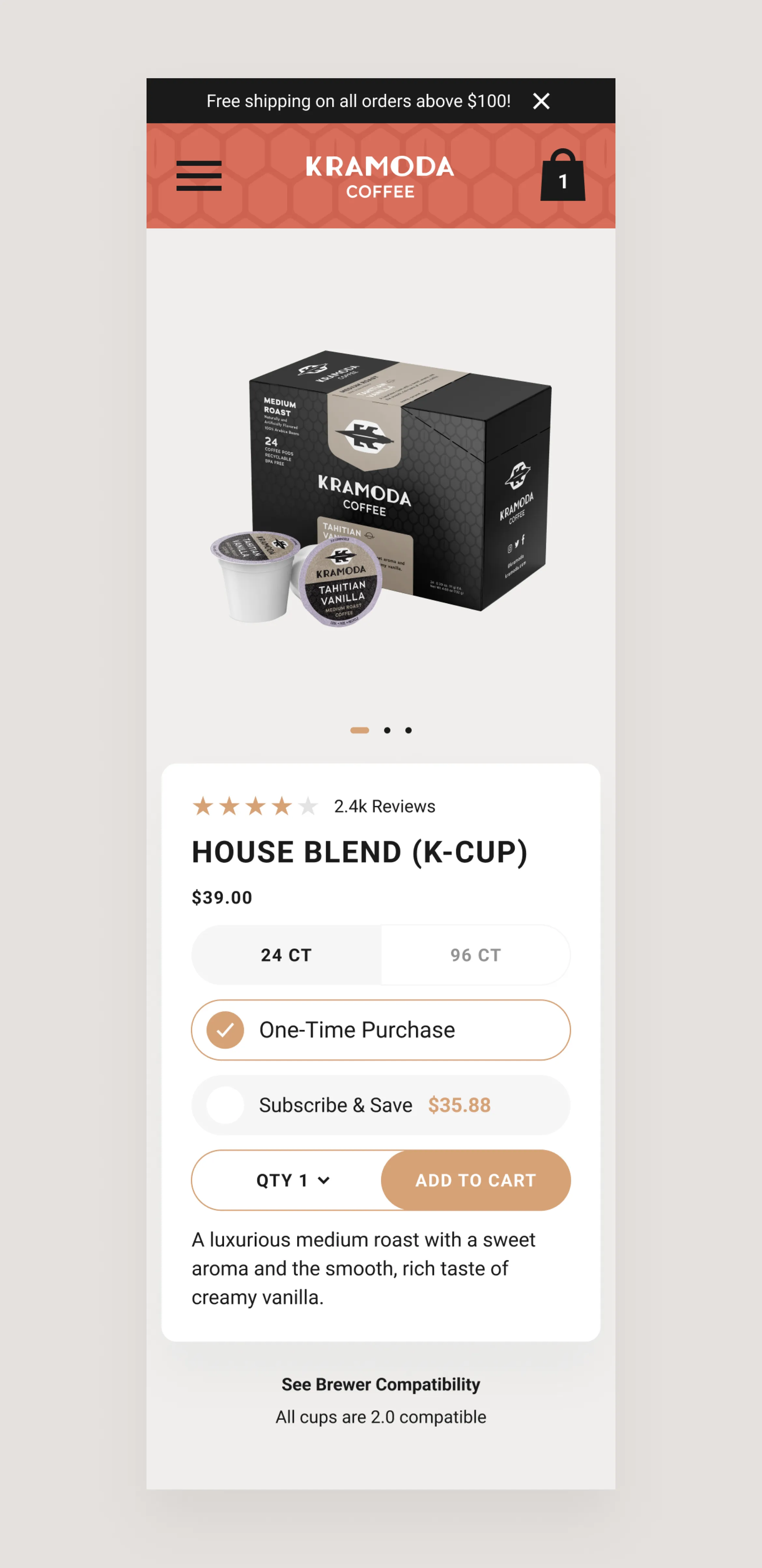Image resolution: width=762 pixels, height=1568 pixels.
Task: Add House Blend to cart
Action: (475, 1180)
